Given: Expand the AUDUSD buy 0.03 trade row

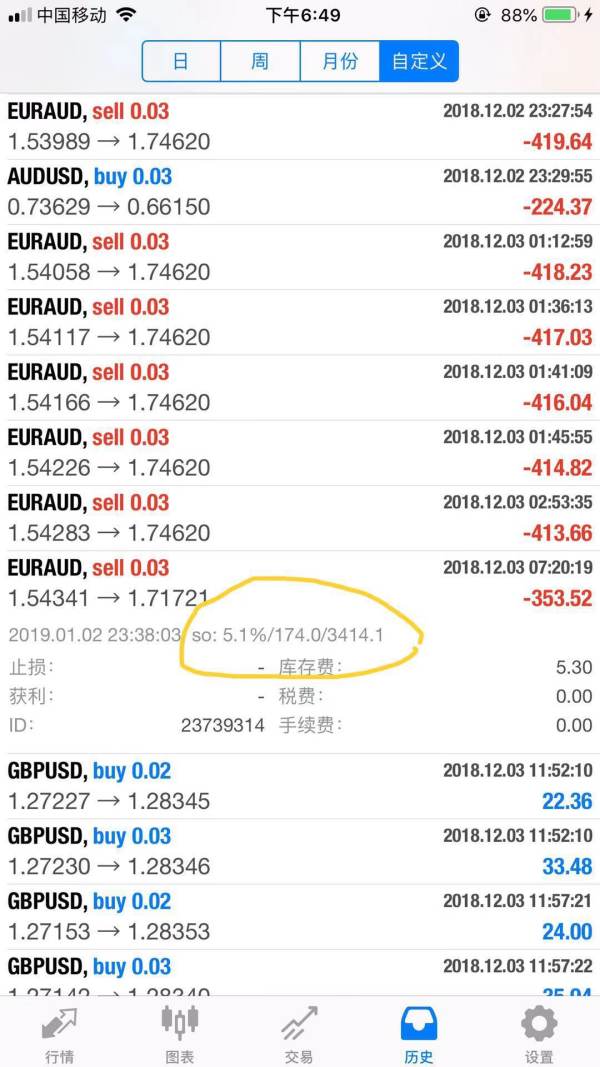Looking at the screenshot, I should coord(300,192).
